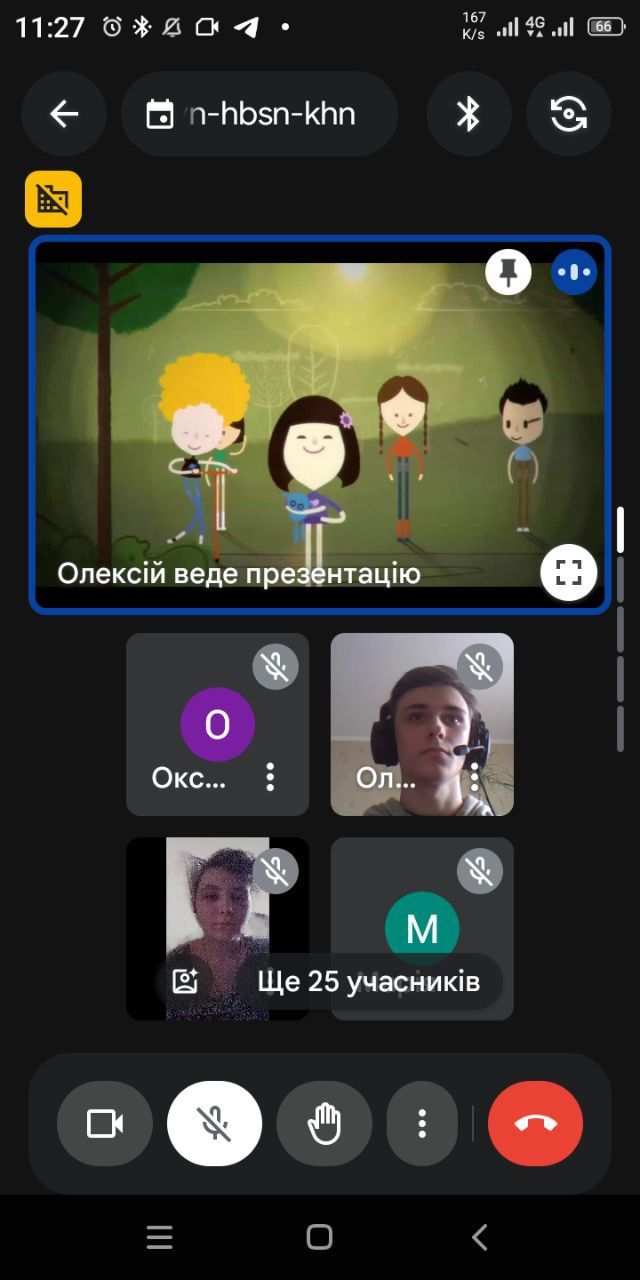Expand the presentation to fullscreen
Image resolution: width=640 pixels, height=1280 pixels.
pyautogui.click(x=569, y=572)
